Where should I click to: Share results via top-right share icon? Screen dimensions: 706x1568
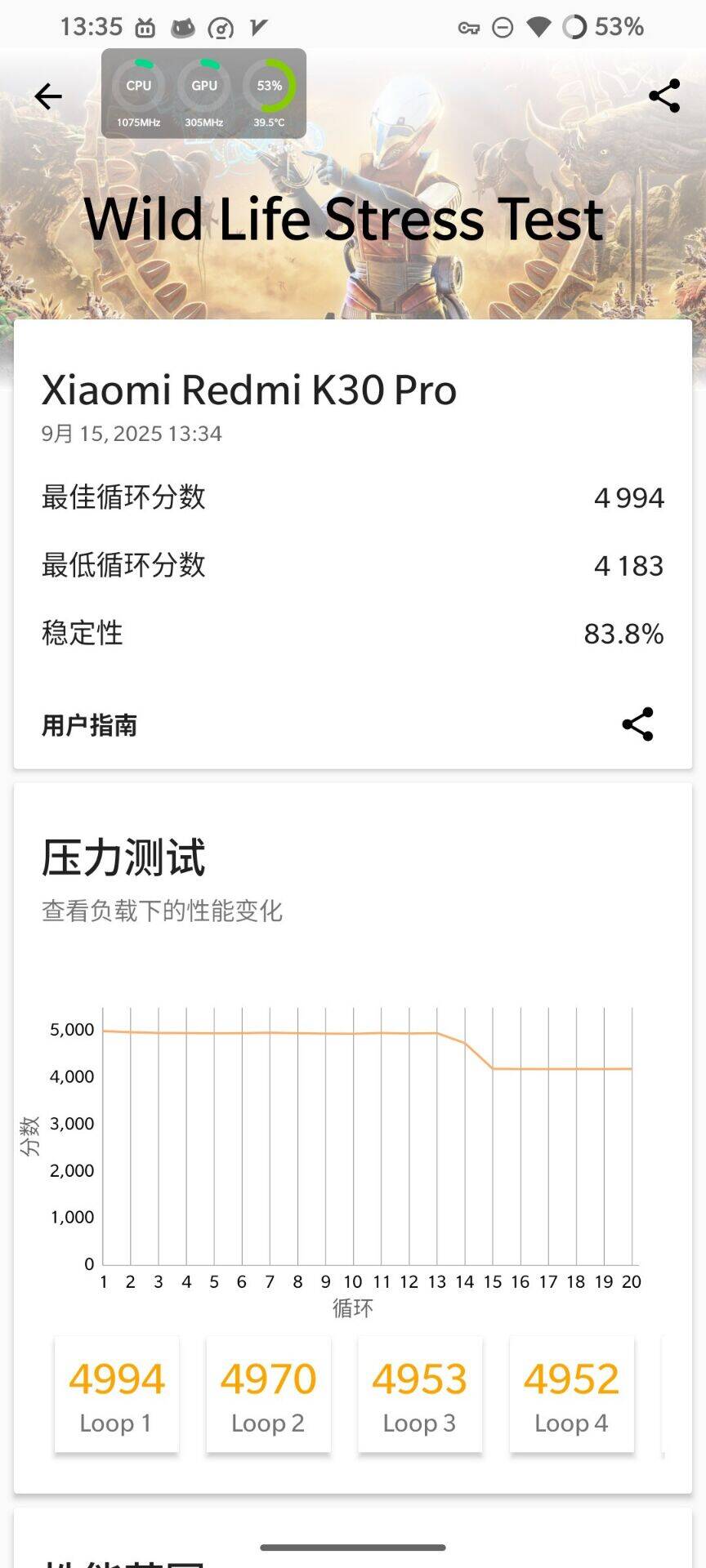pos(664,96)
